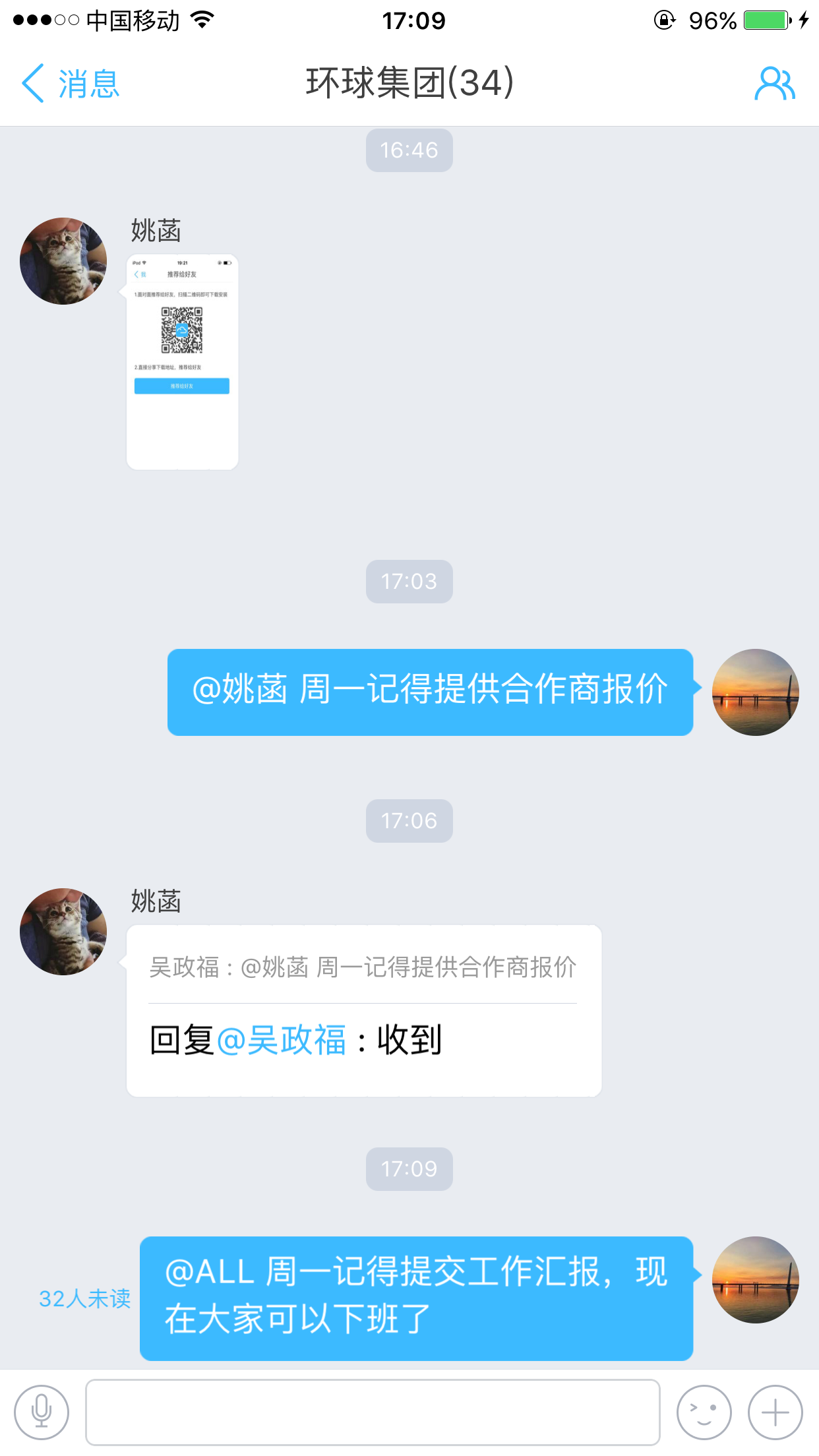Go back to 消息 list
Image resolution: width=819 pixels, height=1456 pixels.
[x=71, y=84]
